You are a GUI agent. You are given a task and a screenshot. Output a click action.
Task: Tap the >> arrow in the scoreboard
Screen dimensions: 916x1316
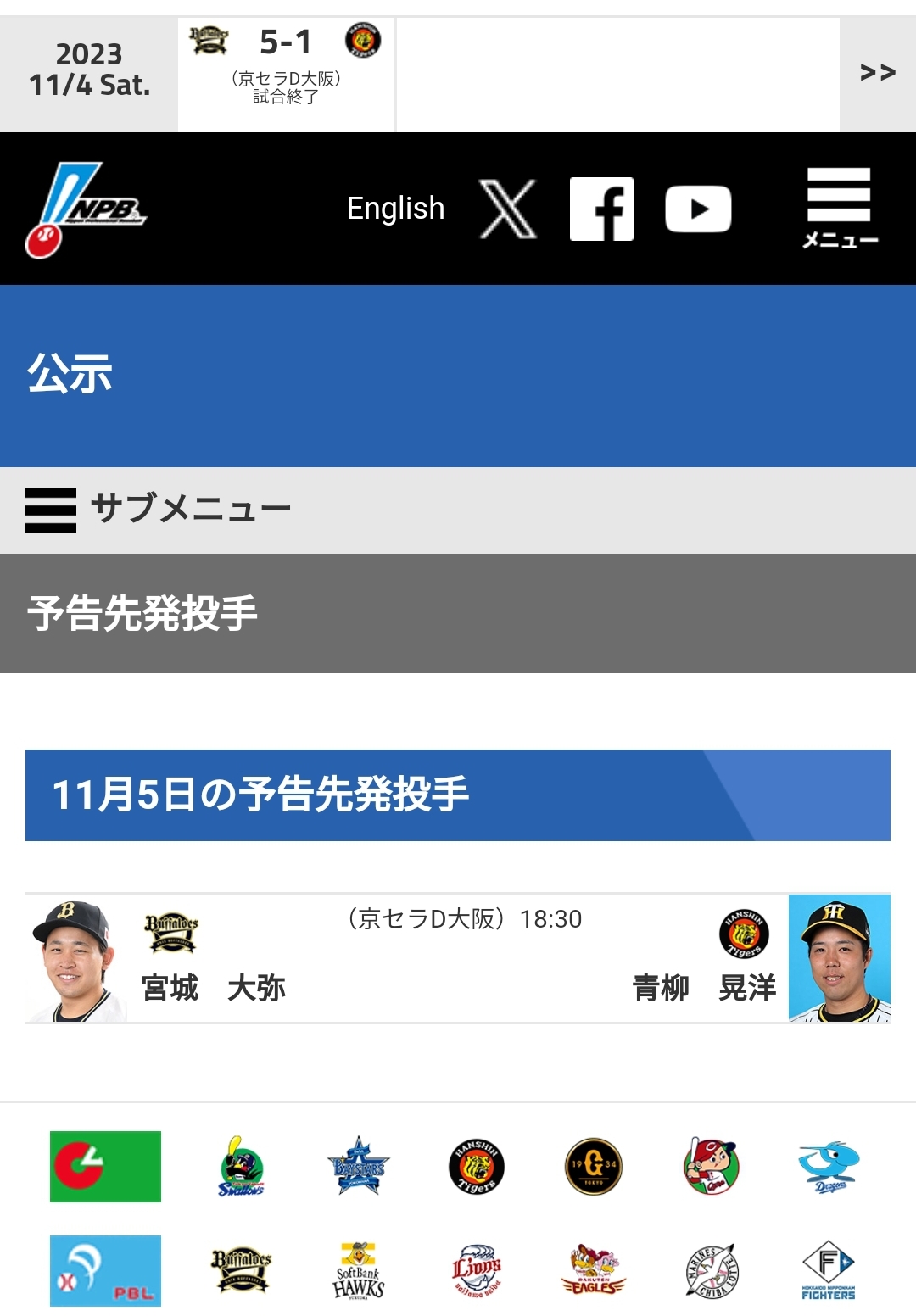(877, 74)
